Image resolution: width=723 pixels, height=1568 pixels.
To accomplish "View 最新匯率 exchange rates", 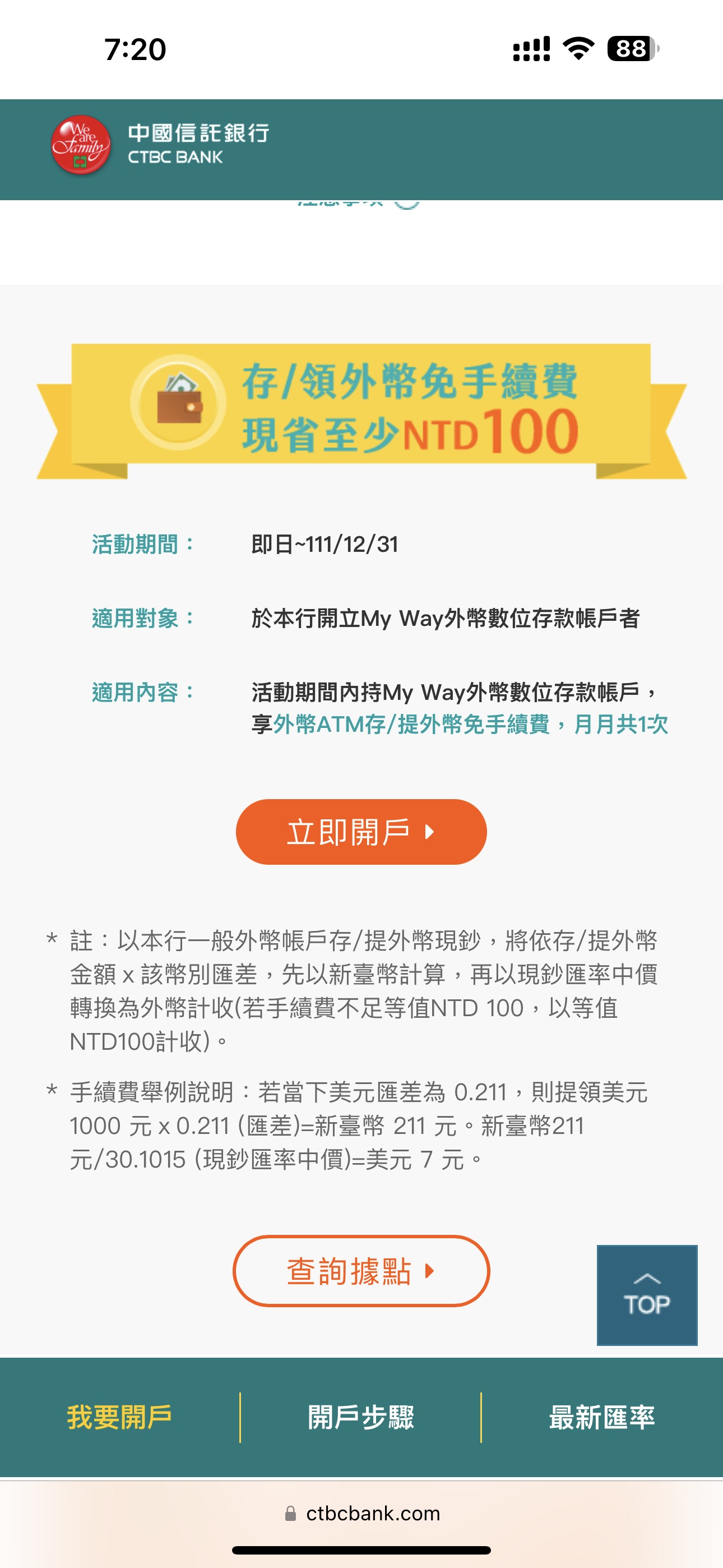I will pos(601,1417).
